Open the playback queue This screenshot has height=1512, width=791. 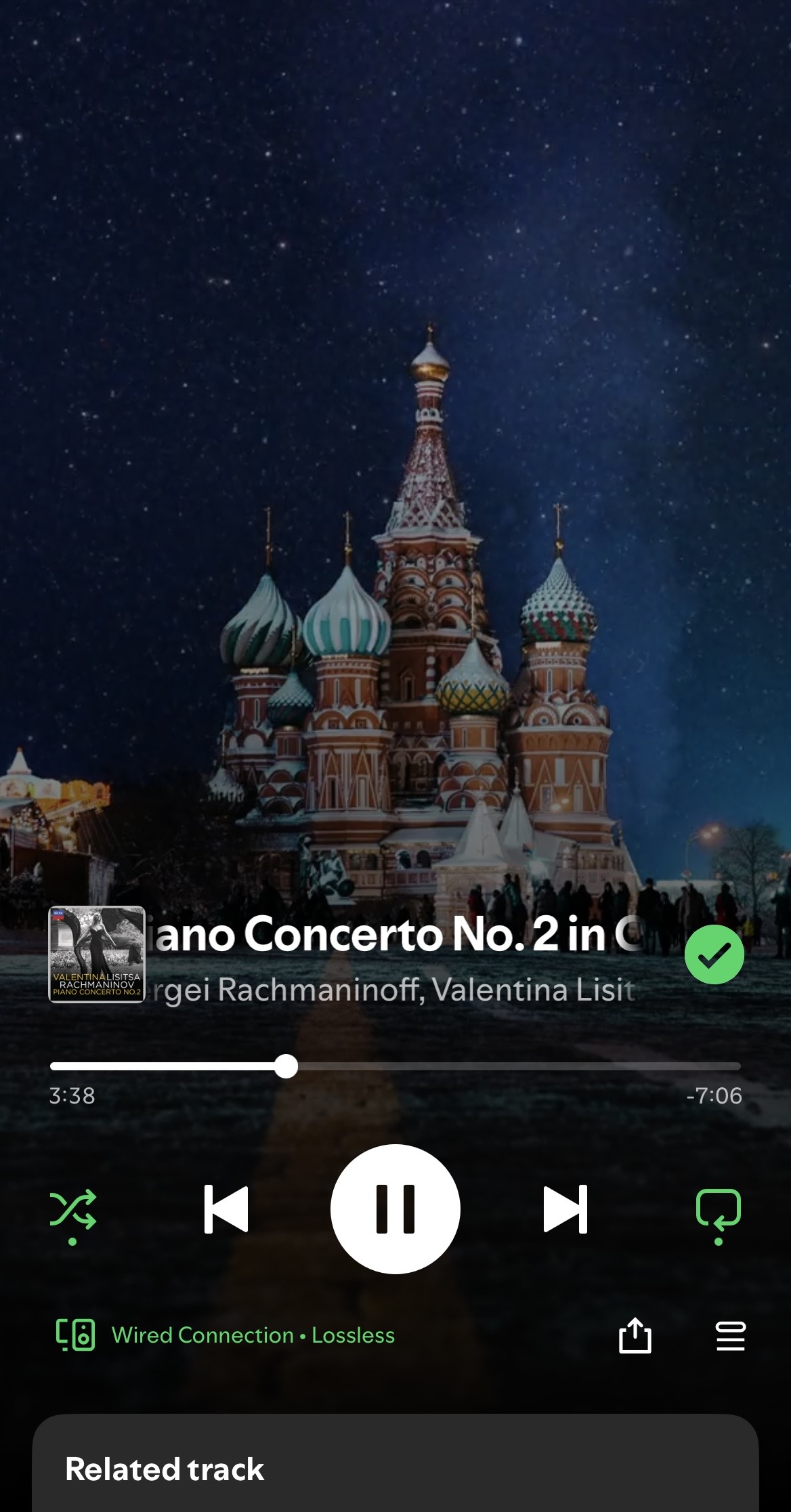tap(730, 1335)
